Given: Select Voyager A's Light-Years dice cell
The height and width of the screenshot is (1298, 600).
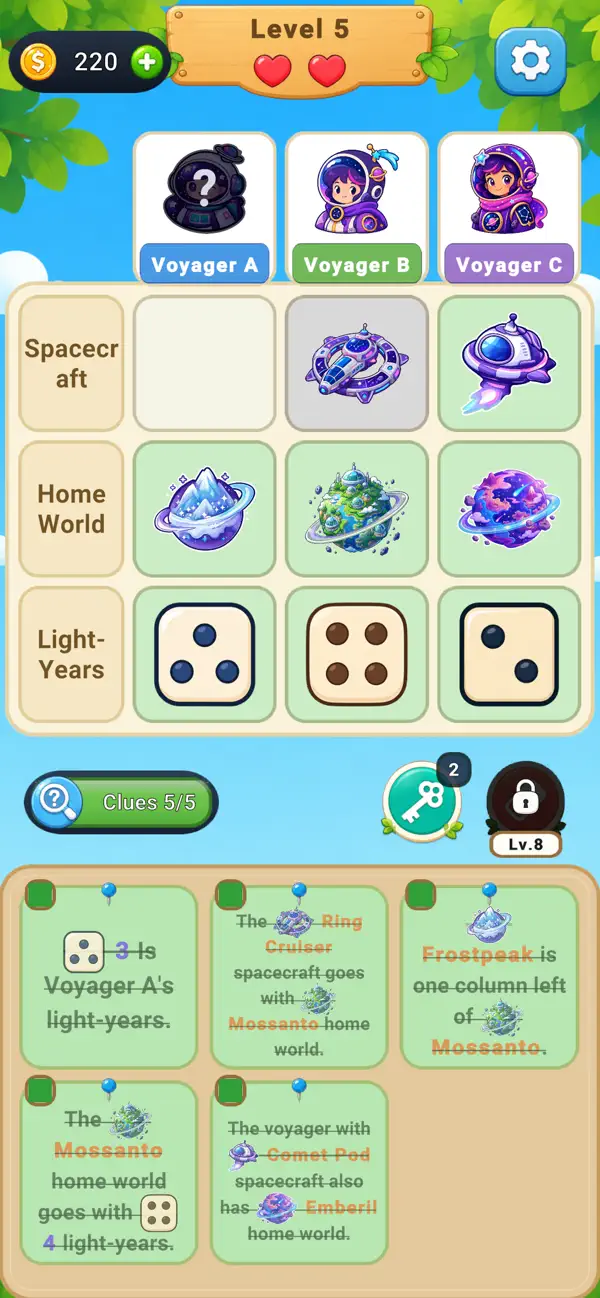Looking at the screenshot, I should click(204, 655).
